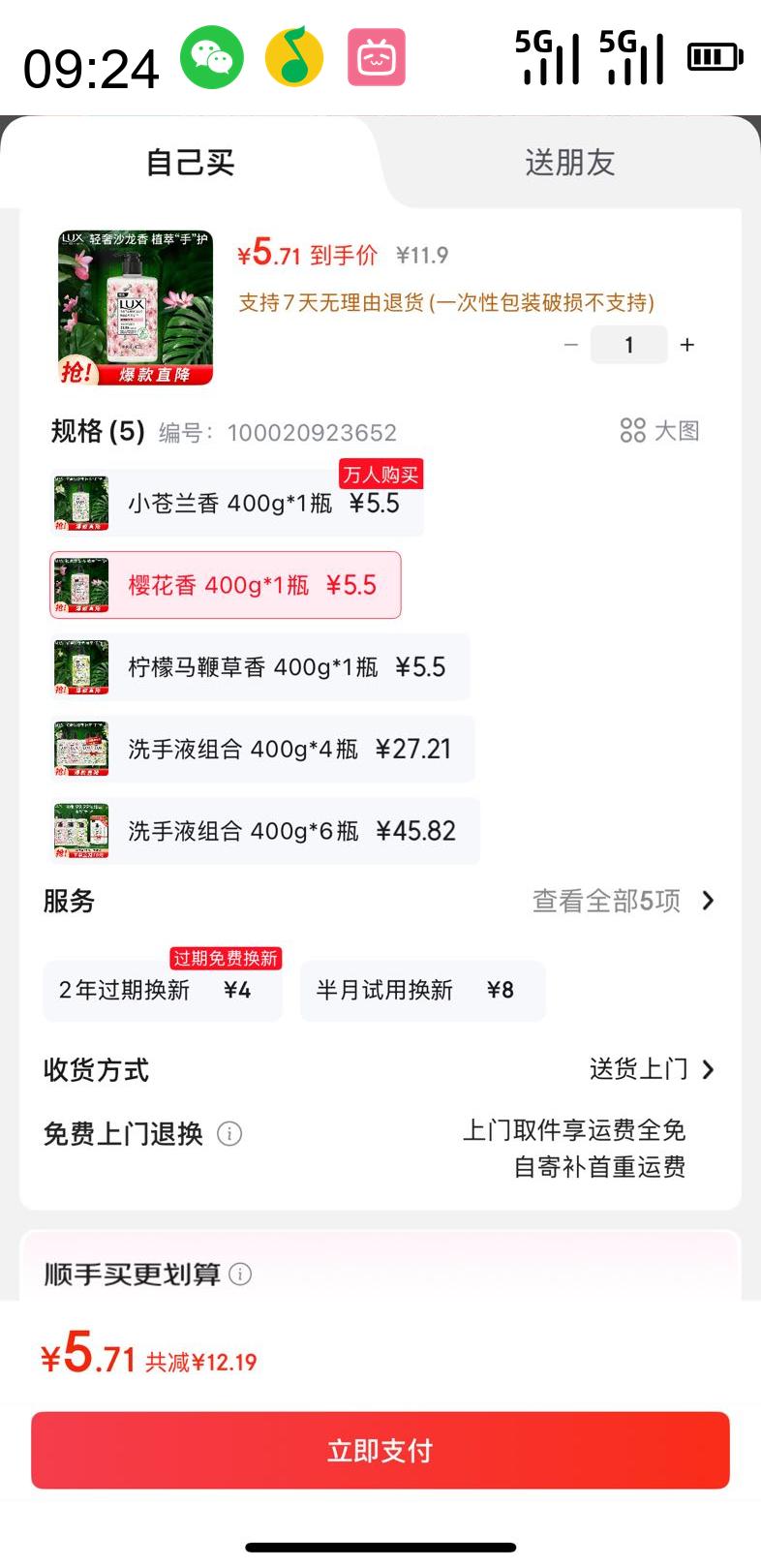Select 小苍兰香 400g*1瓶 option
Screen dimensions: 761x1568
[x=237, y=504]
